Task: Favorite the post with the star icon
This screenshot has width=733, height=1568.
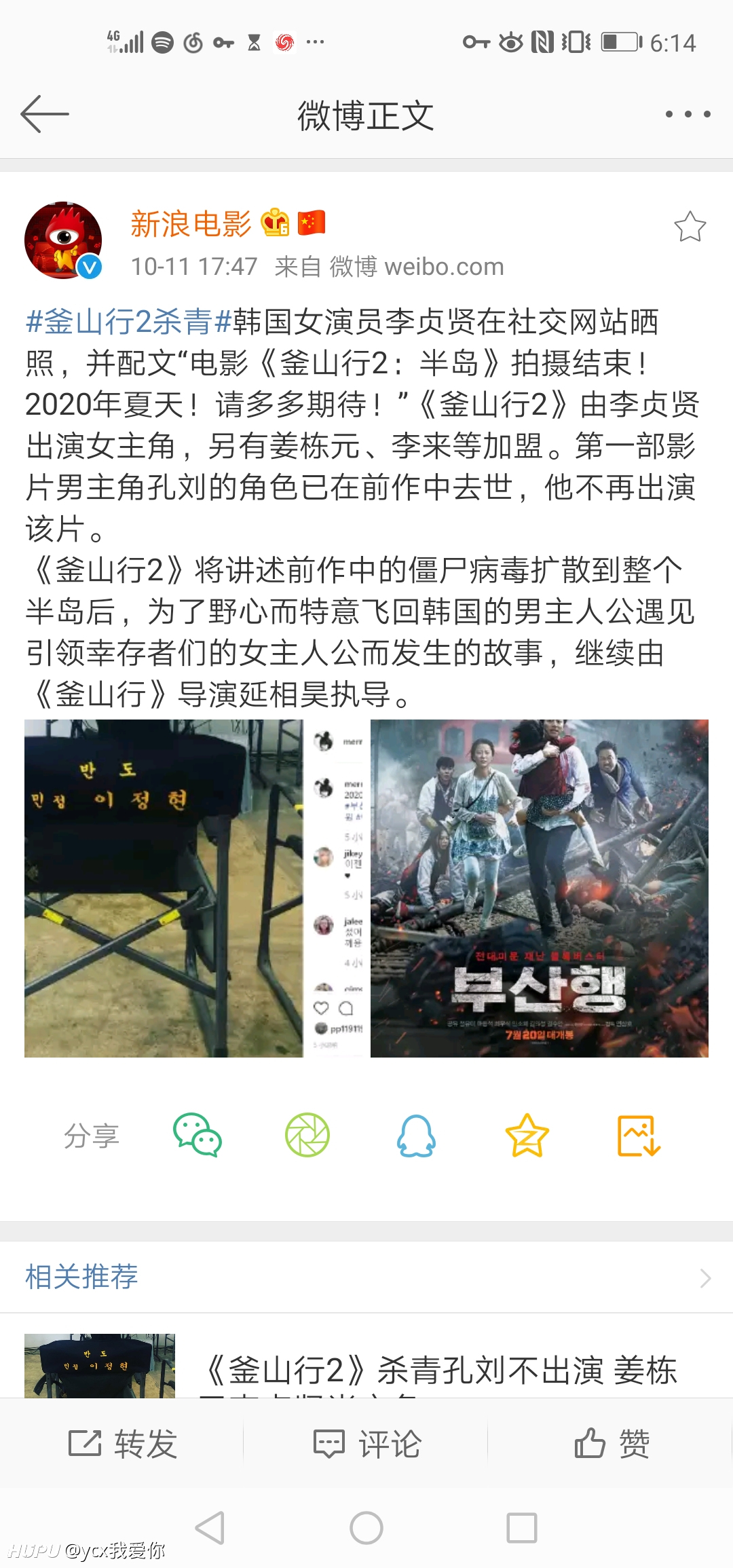Action: click(x=690, y=227)
